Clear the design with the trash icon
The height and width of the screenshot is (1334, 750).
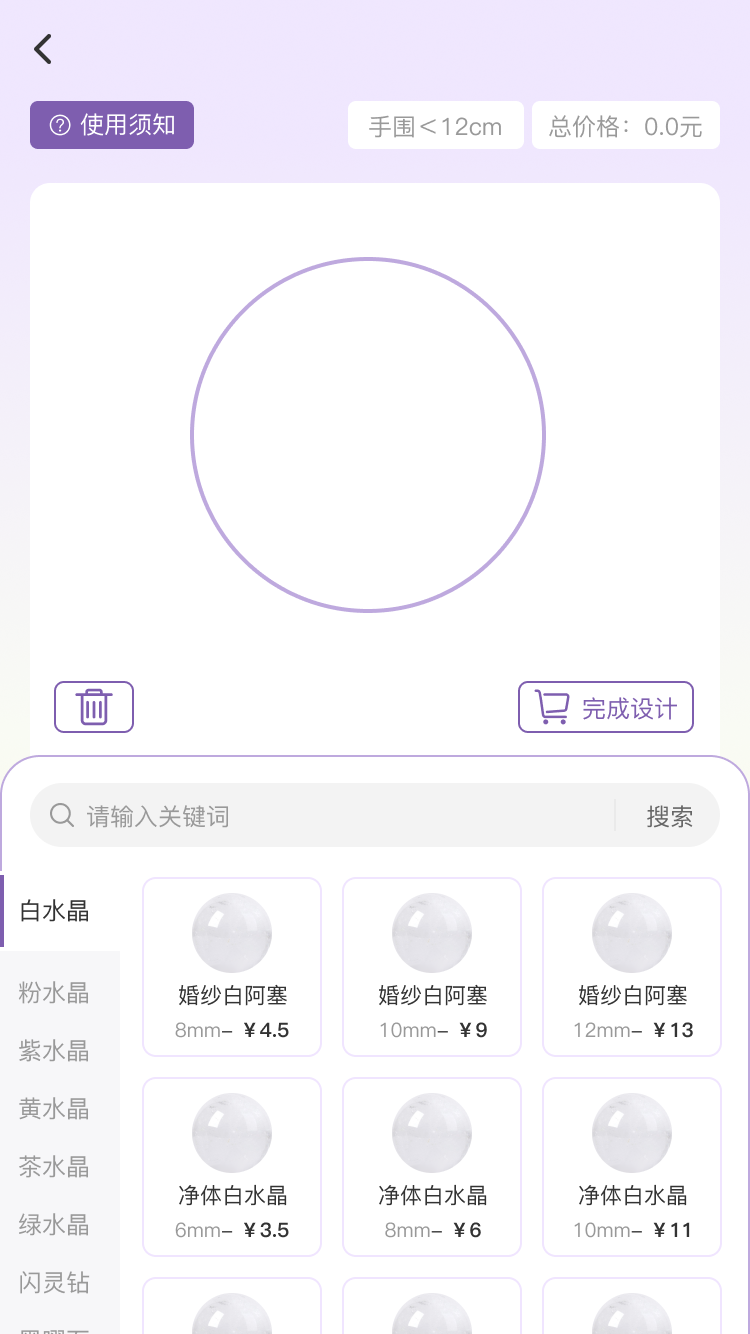pyautogui.click(x=94, y=707)
